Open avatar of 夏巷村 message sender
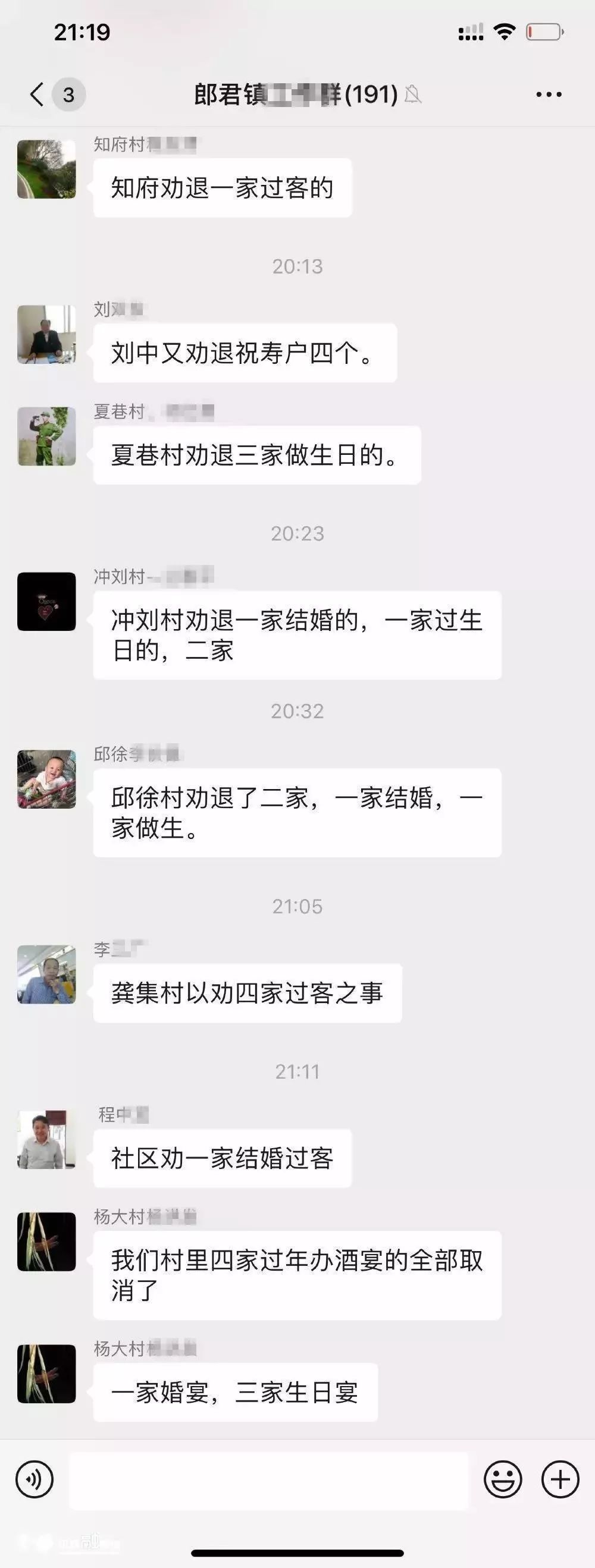 (46, 436)
